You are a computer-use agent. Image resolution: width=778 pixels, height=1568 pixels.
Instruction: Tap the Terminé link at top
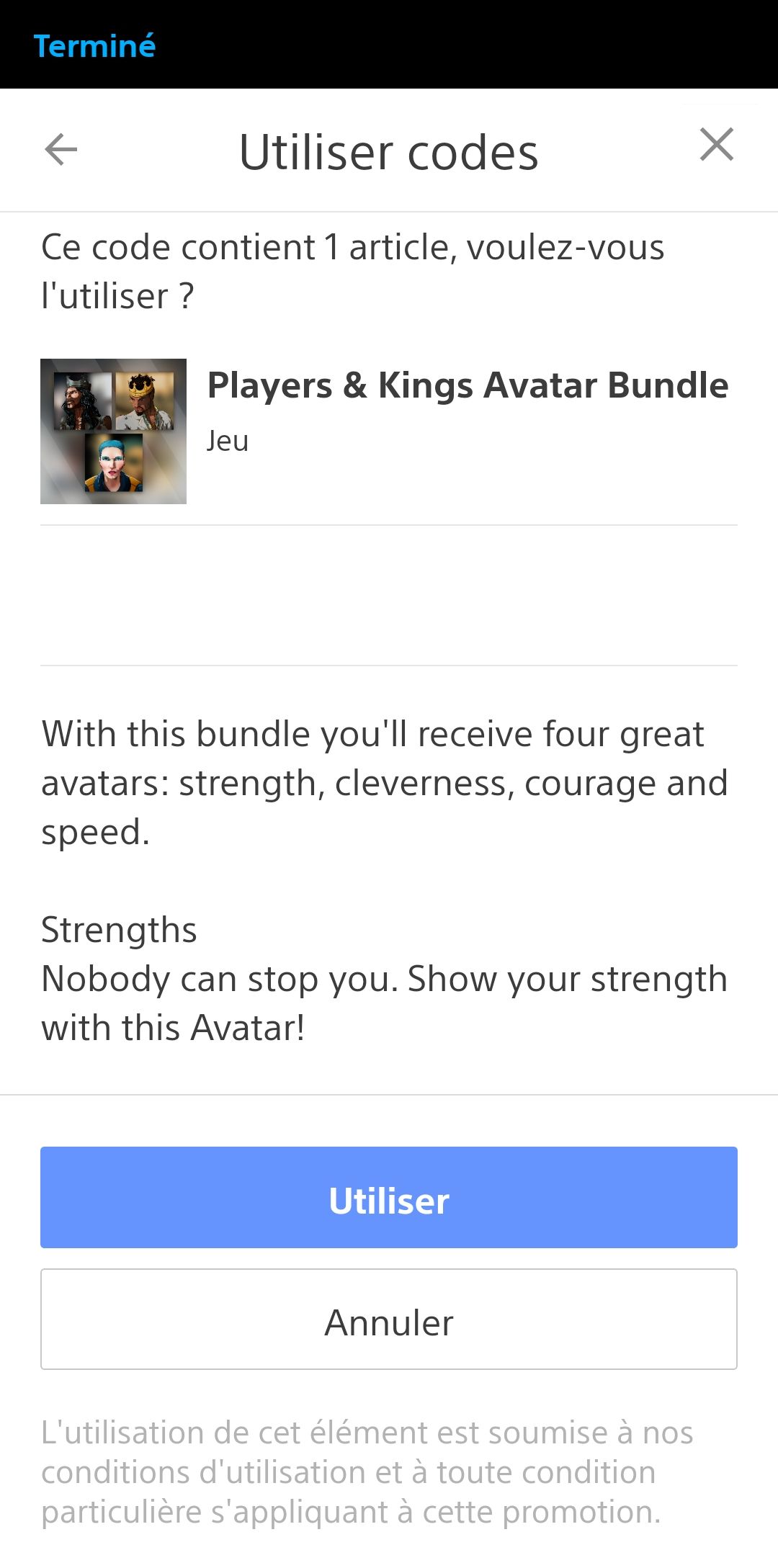coord(94,46)
